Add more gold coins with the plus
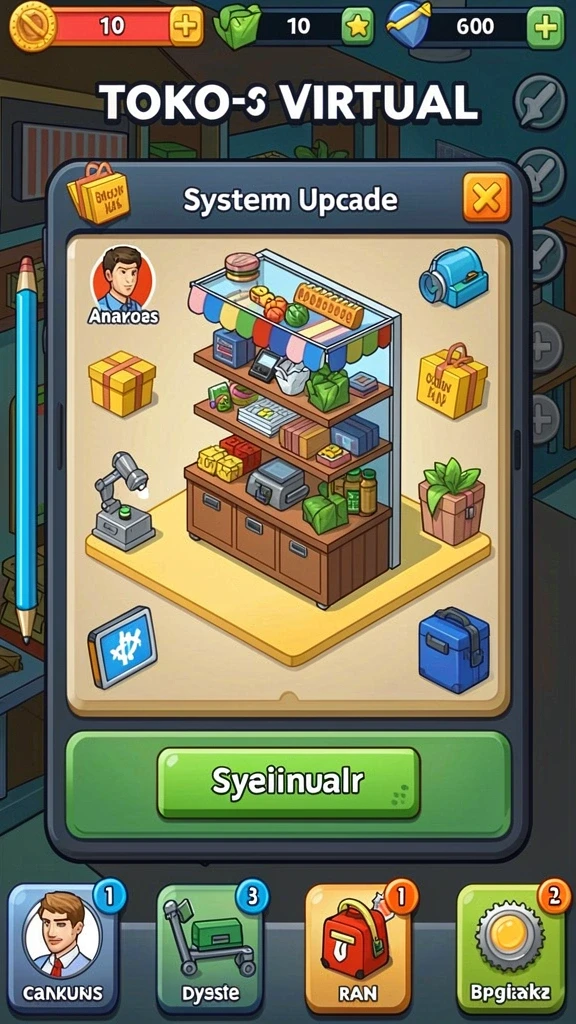 click(186, 27)
